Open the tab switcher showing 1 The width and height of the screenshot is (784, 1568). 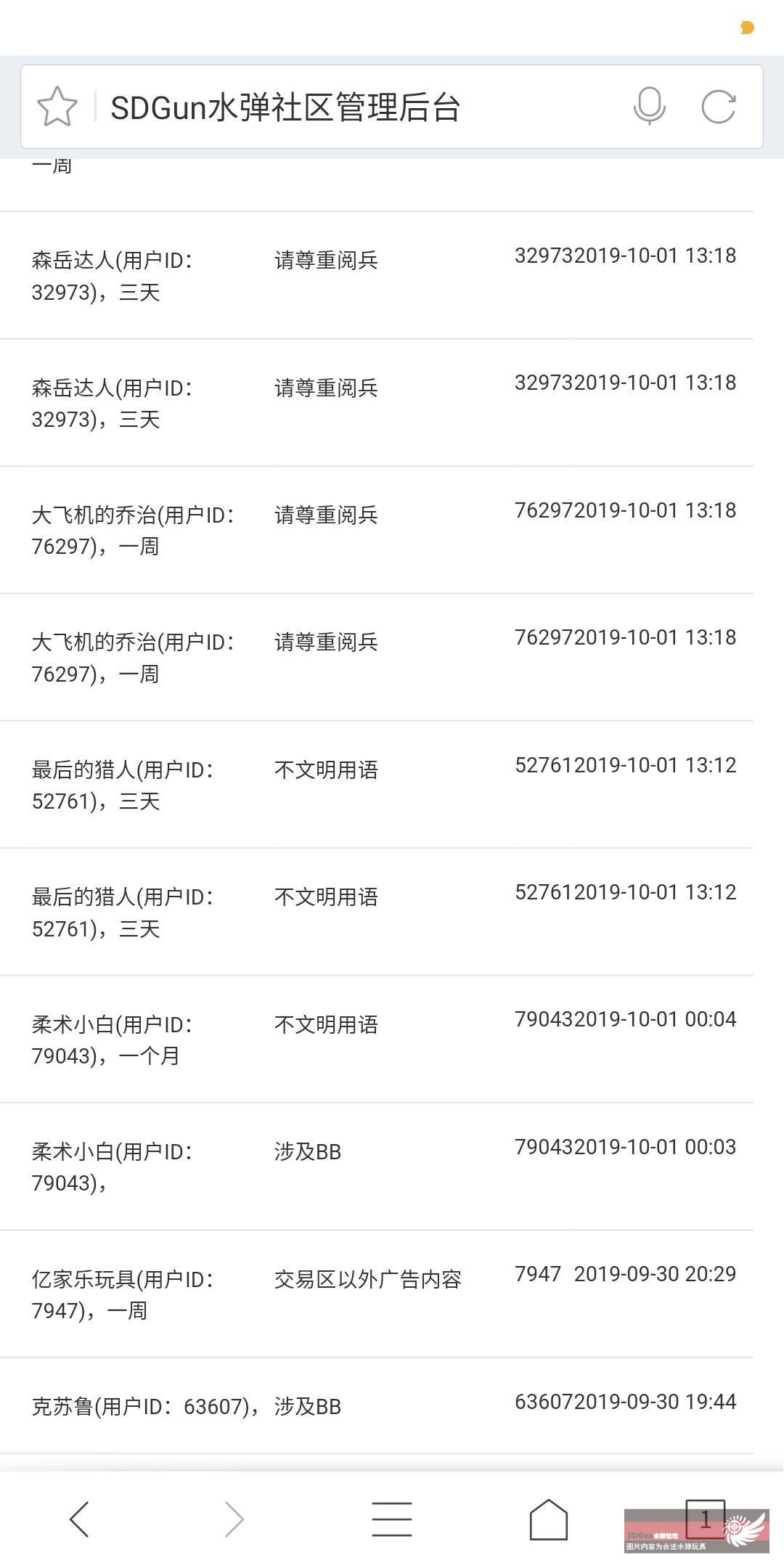pyautogui.click(x=705, y=1519)
